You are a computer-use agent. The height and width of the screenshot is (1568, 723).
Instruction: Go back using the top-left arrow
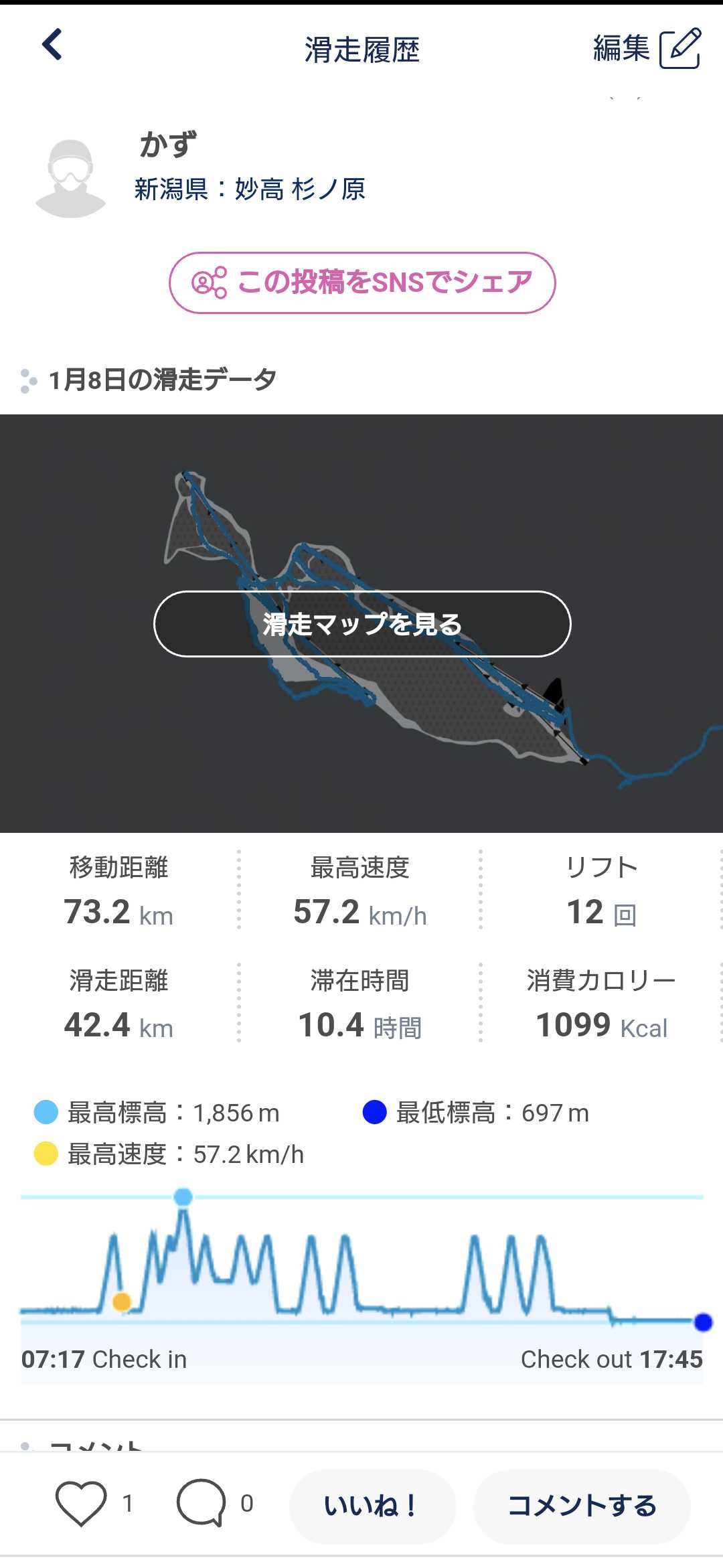click(x=52, y=45)
